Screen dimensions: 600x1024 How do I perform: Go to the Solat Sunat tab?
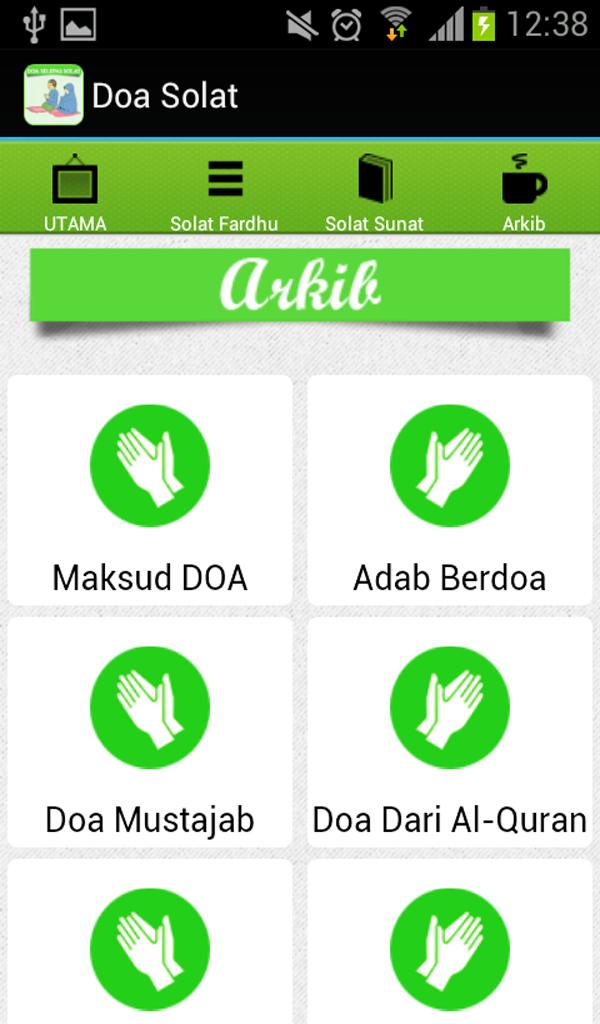(374, 190)
